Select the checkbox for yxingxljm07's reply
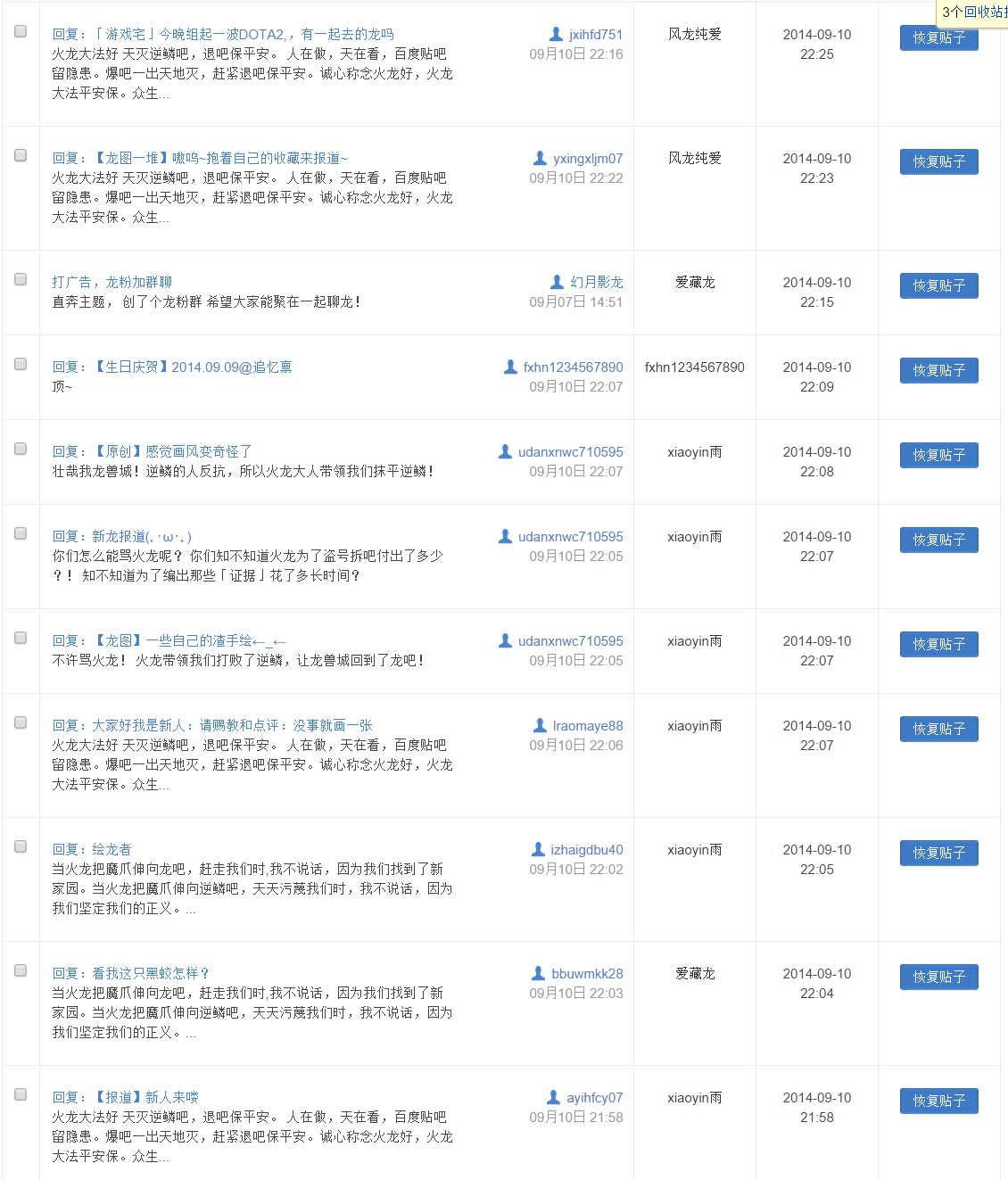The width and height of the screenshot is (1008, 1180). (x=21, y=155)
